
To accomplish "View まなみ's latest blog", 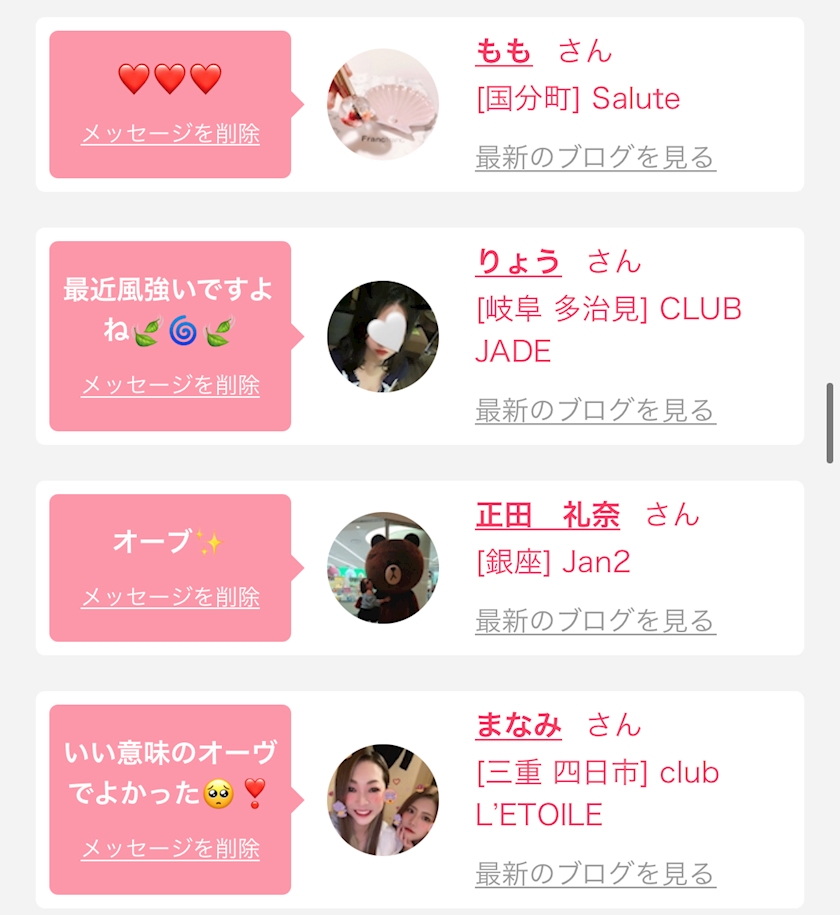I will coord(595,873).
